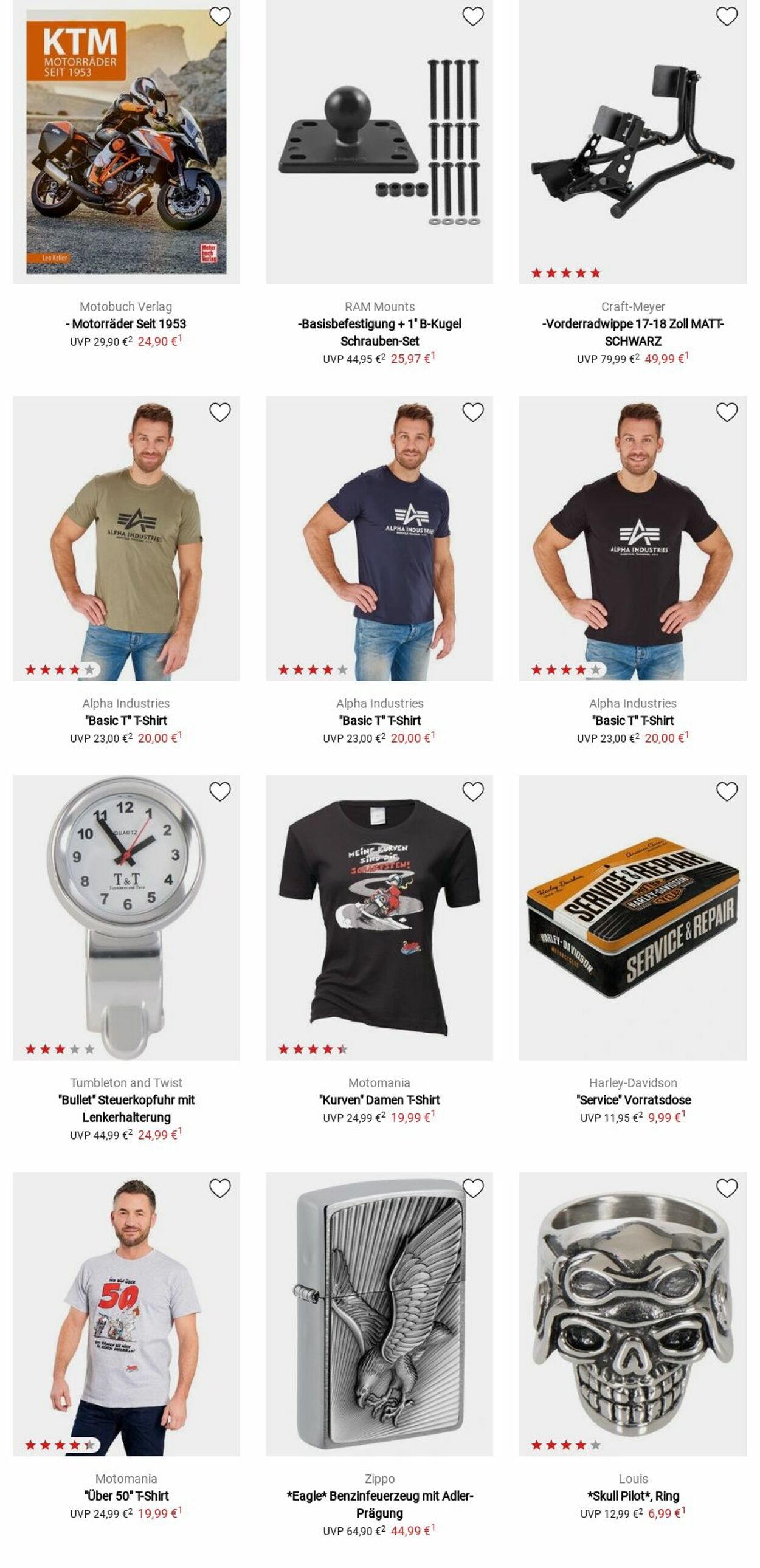View the Harley-Davidson Service Vorratsdose

(632, 916)
